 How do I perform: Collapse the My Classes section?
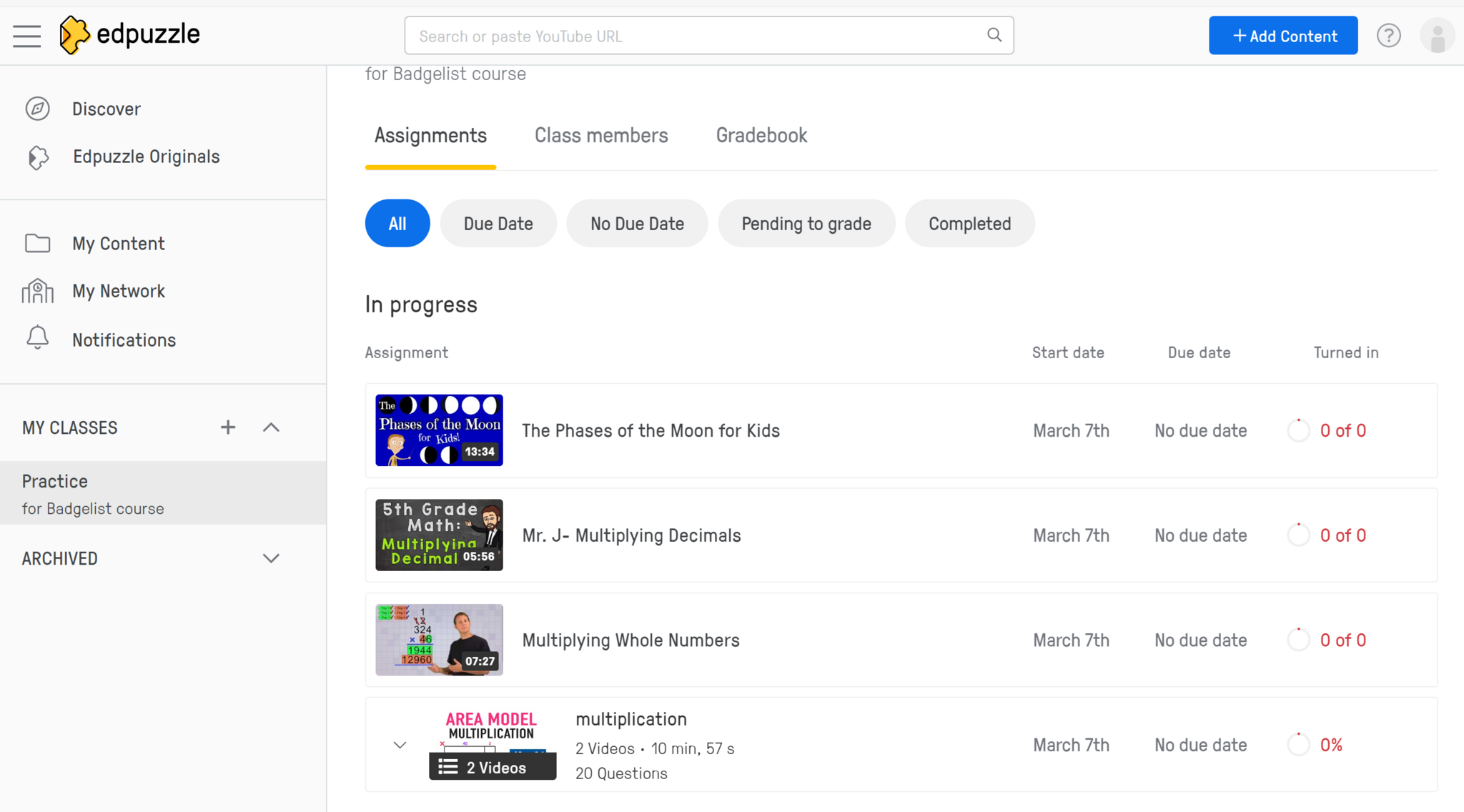(271, 427)
